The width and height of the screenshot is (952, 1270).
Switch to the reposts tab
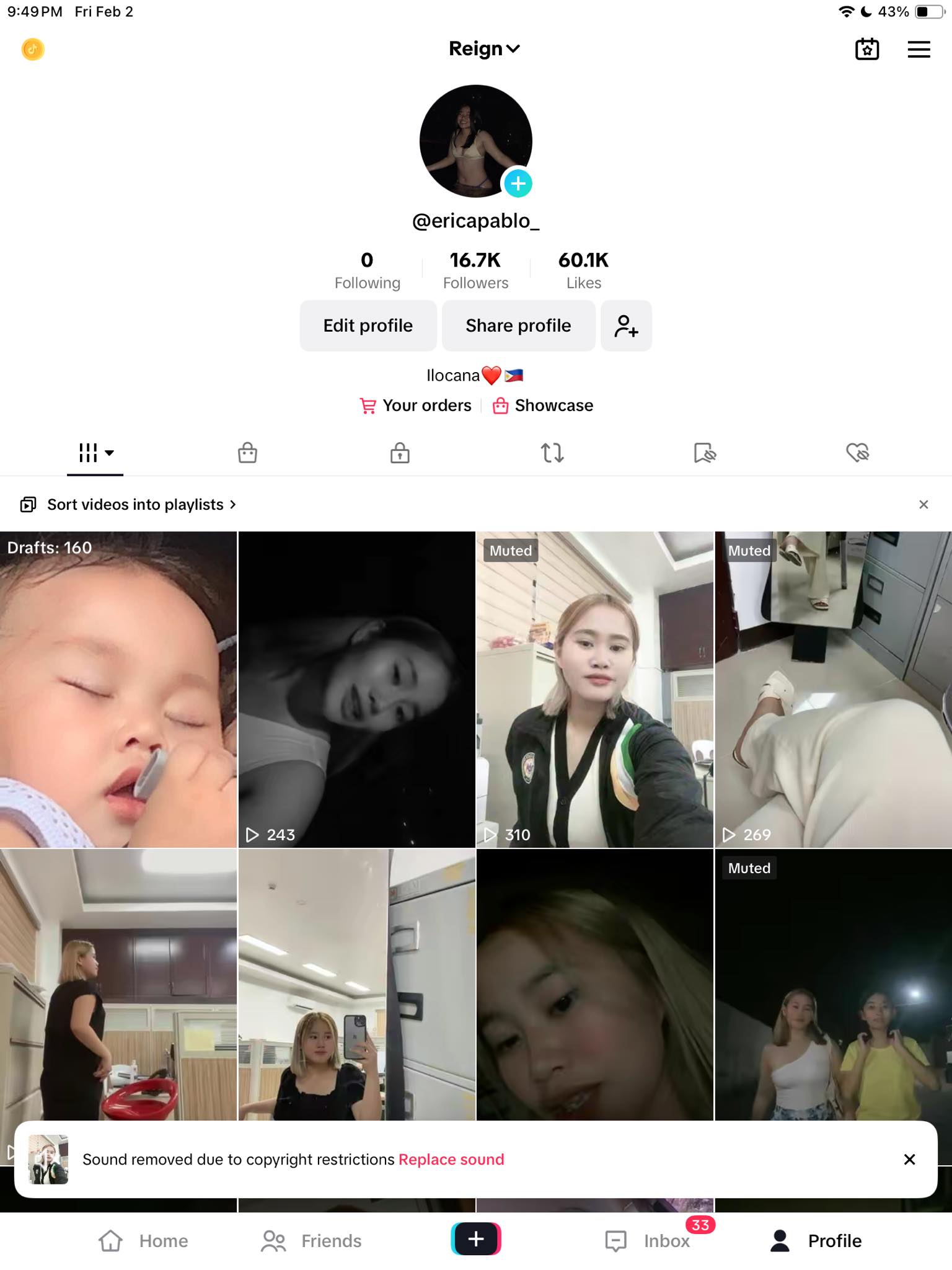[x=552, y=453]
